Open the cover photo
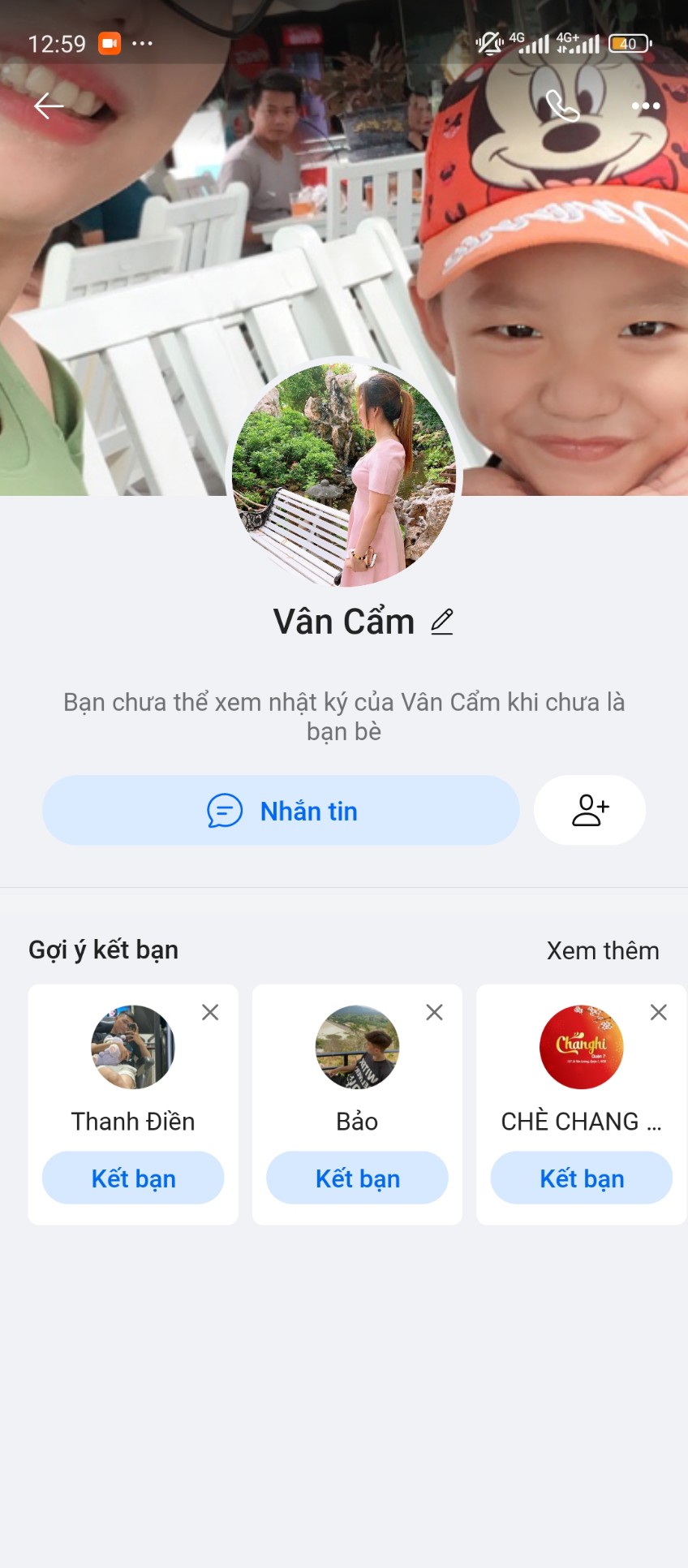Image resolution: width=688 pixels, height=1568 pixels. [x=344, y=243]
